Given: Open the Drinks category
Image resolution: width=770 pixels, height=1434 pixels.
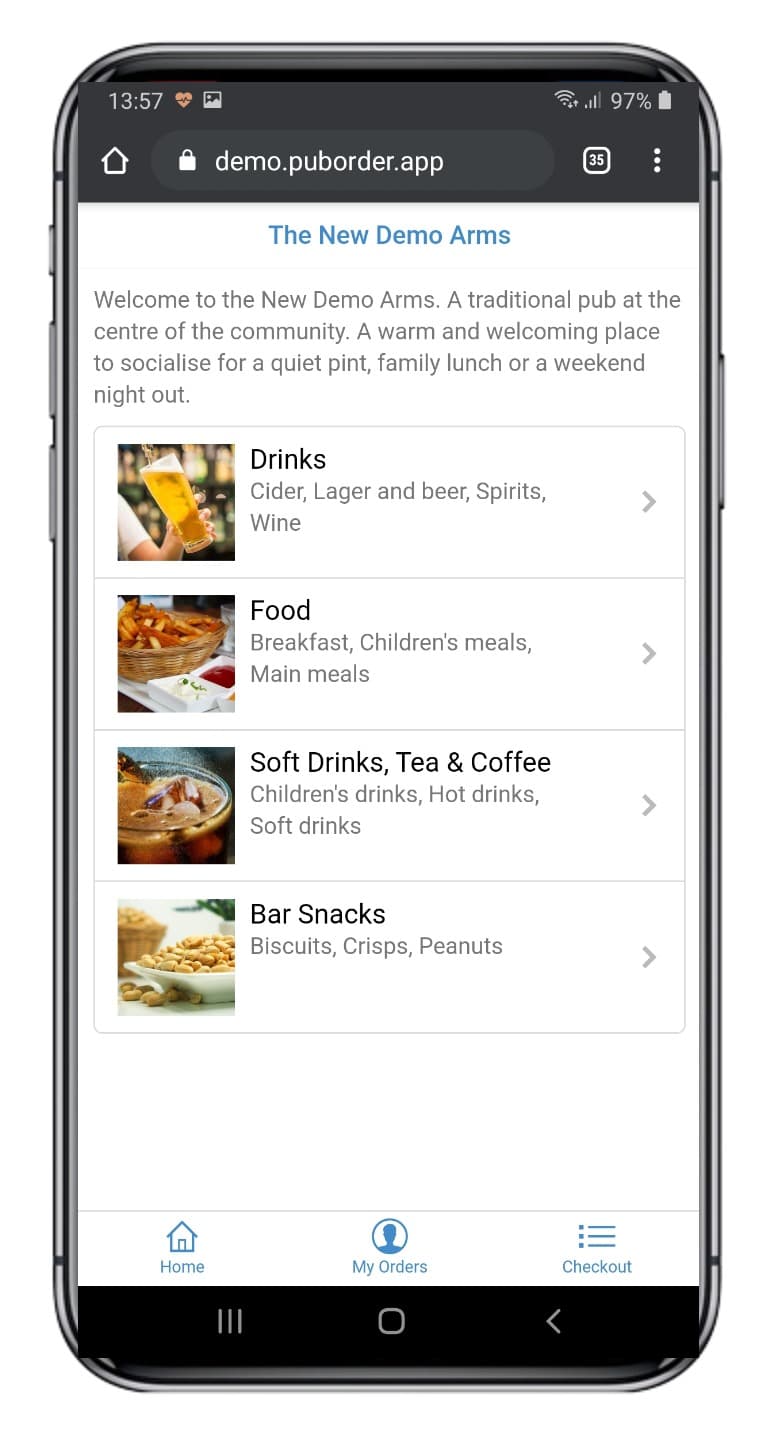Looking at the screenshot, I should point(389,502).
